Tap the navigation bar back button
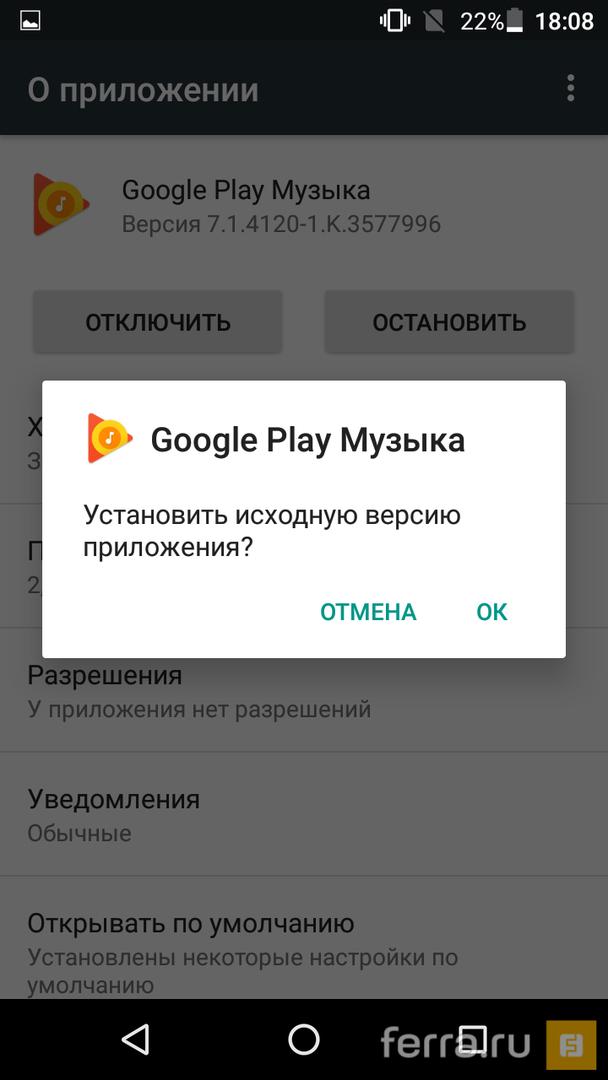Image resolution: width=608 pixels, height=1080 pixels. pos(135,1039)
